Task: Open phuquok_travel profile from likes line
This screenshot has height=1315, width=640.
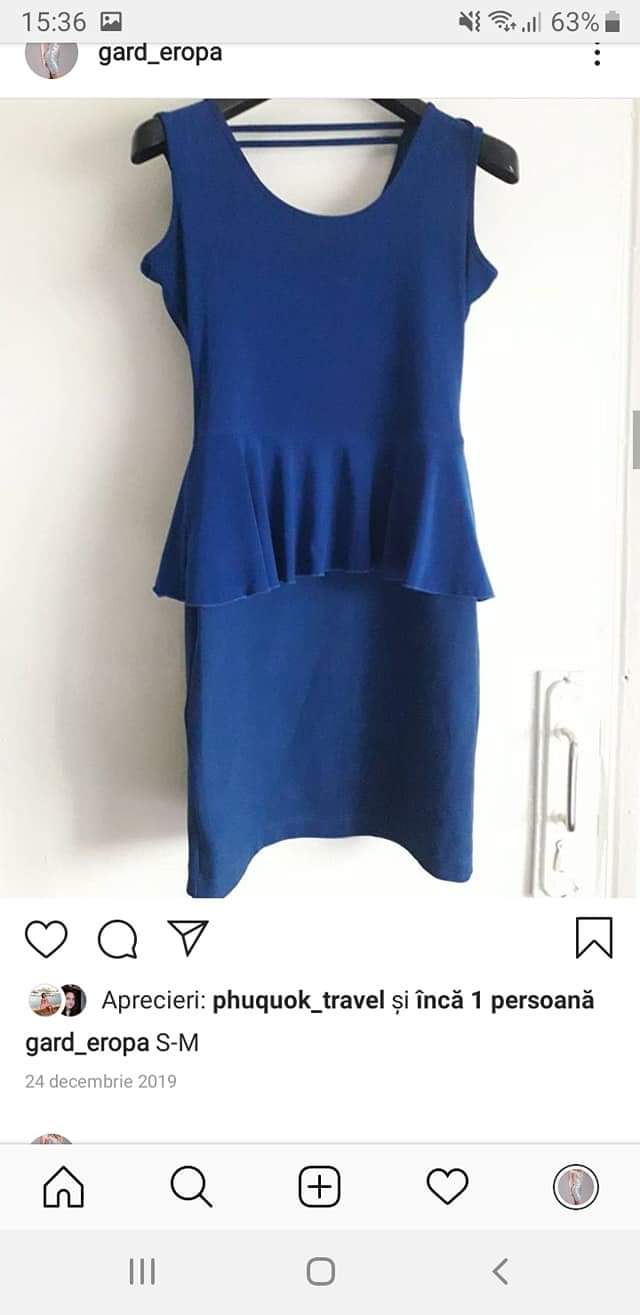Action: (x=299, y=1000)
